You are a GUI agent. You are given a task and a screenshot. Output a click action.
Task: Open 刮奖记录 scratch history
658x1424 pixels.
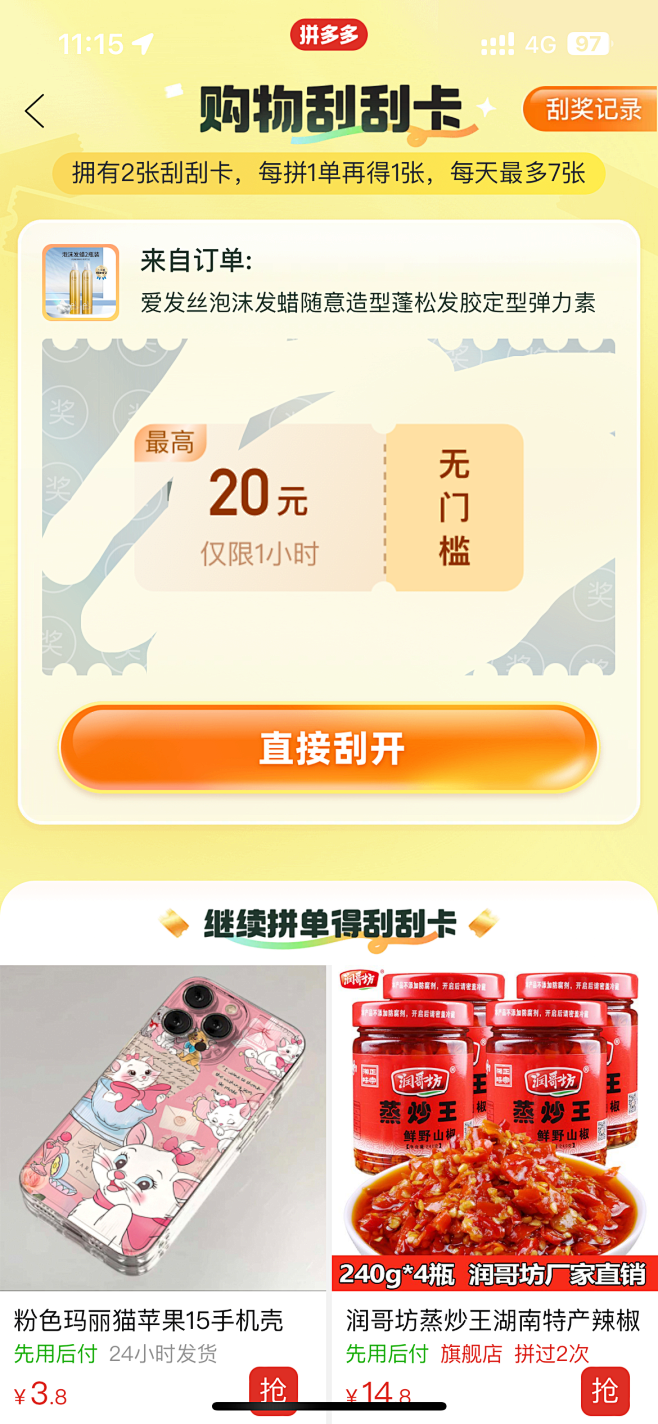tap(590, 110)
